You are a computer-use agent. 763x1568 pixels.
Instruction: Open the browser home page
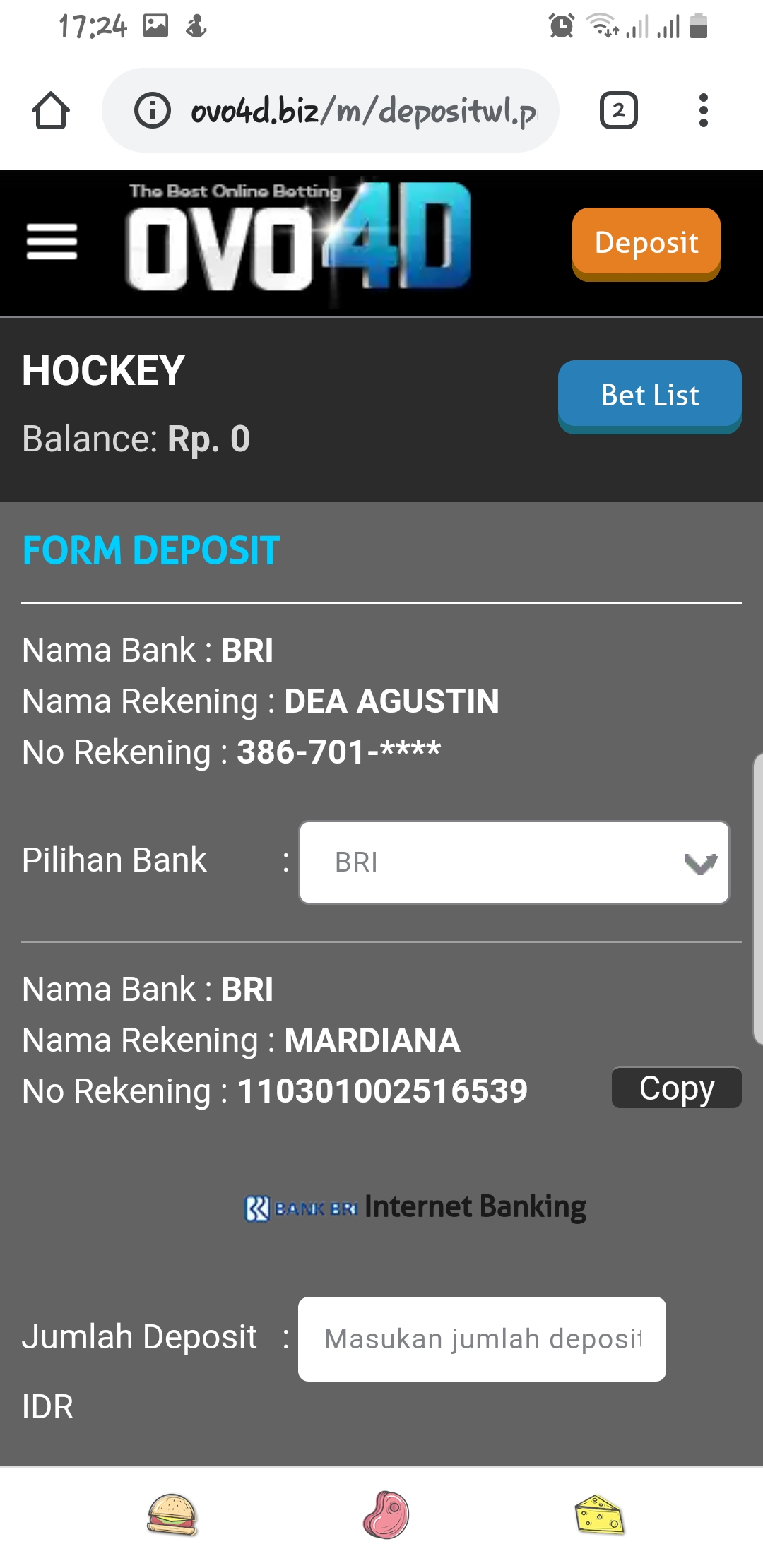click(51, 111)
